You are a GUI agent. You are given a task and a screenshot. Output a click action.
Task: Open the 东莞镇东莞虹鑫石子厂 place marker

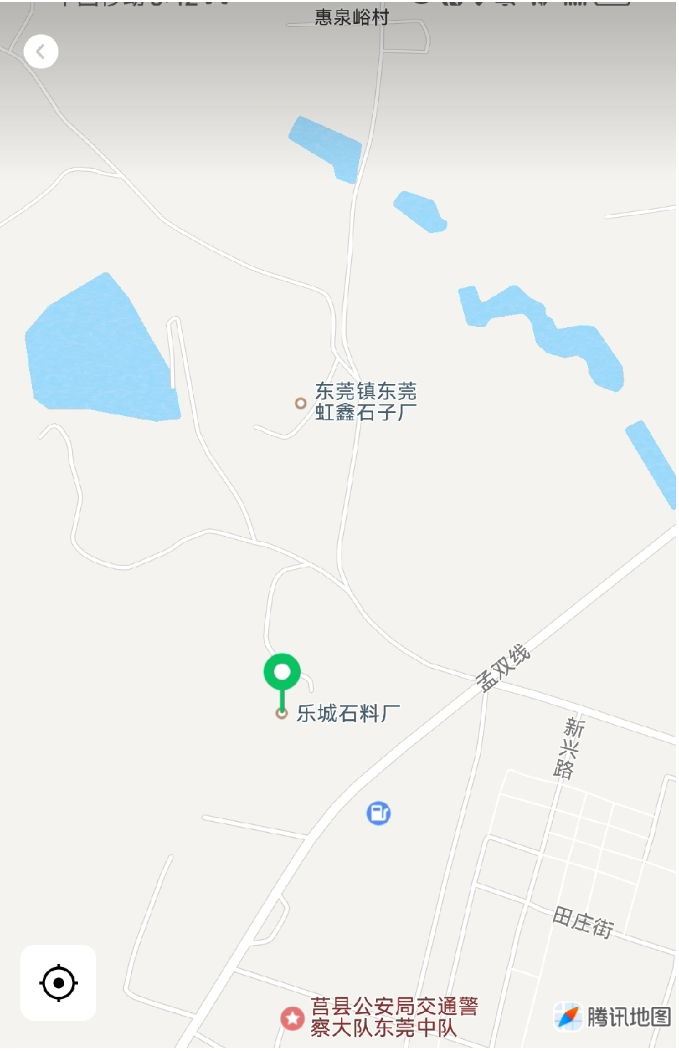click(x=300, y=403)
